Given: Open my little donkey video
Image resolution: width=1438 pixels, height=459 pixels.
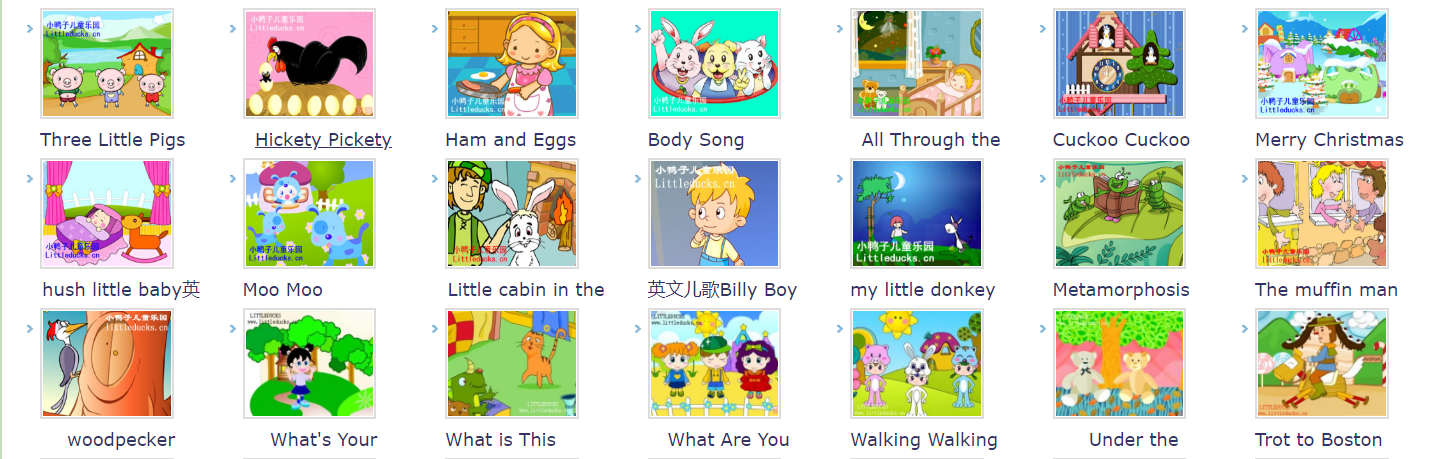Looking at the screenshot, I should 917,214.
